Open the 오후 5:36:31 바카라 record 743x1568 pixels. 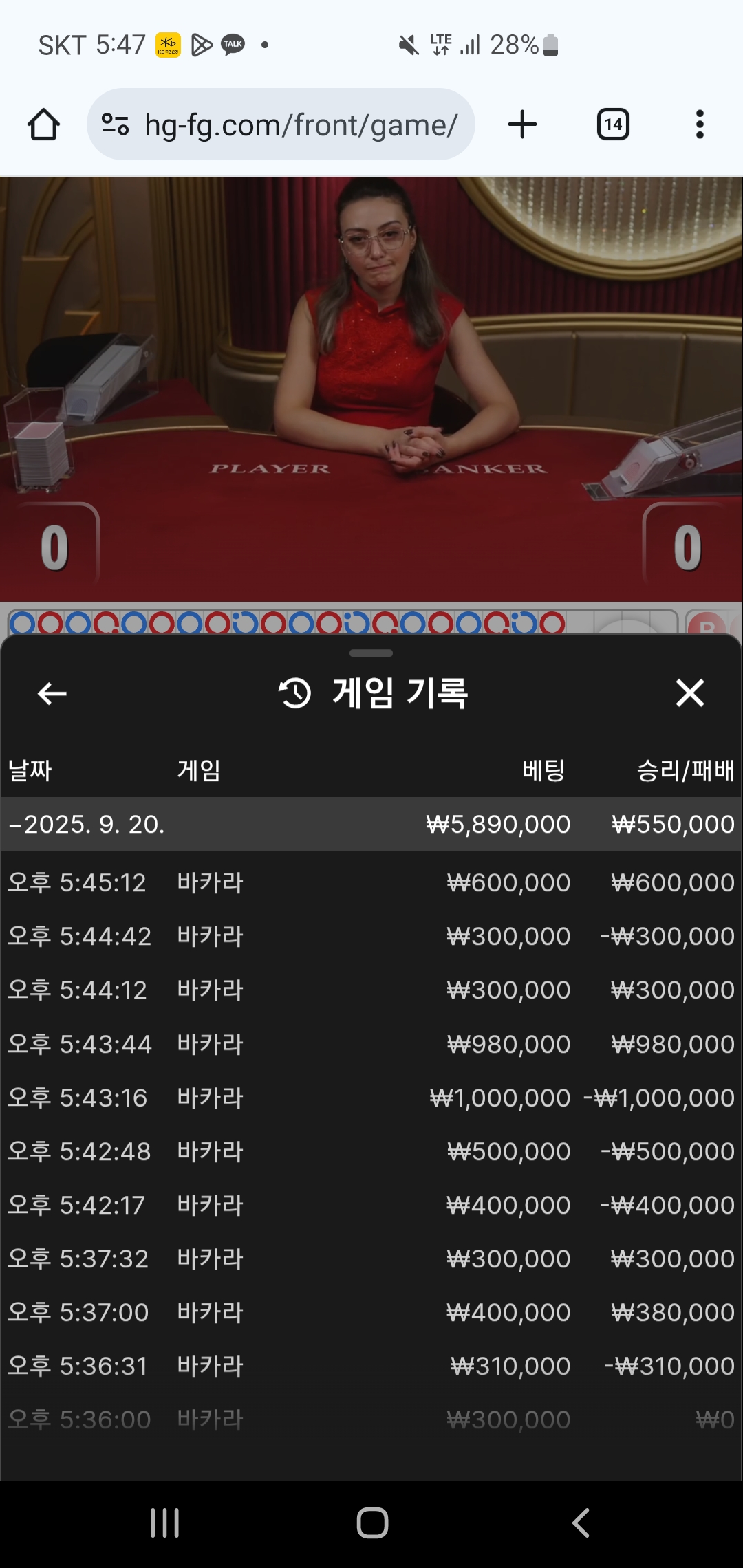click(x=371, y=1366)
